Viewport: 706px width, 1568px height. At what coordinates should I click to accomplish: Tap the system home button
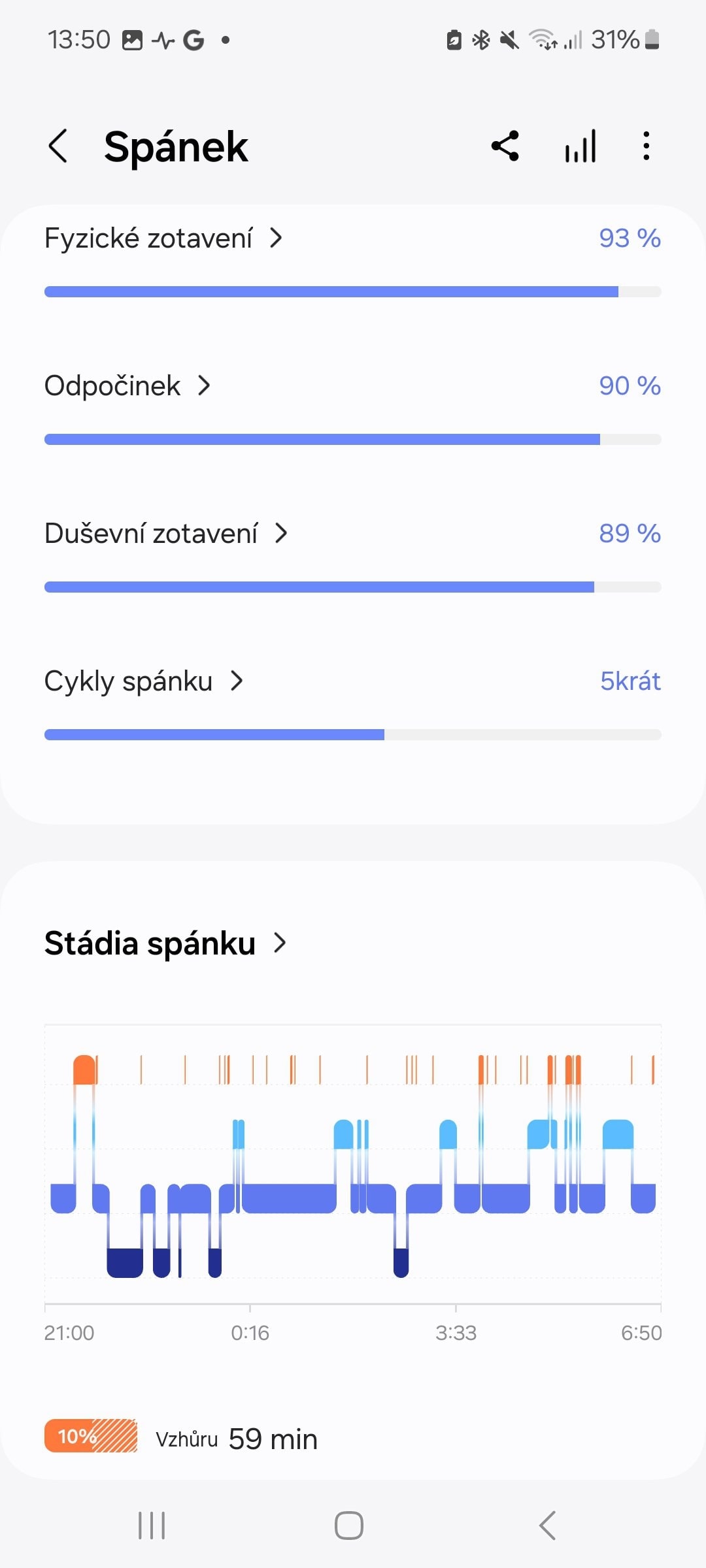click(349, 1526)
